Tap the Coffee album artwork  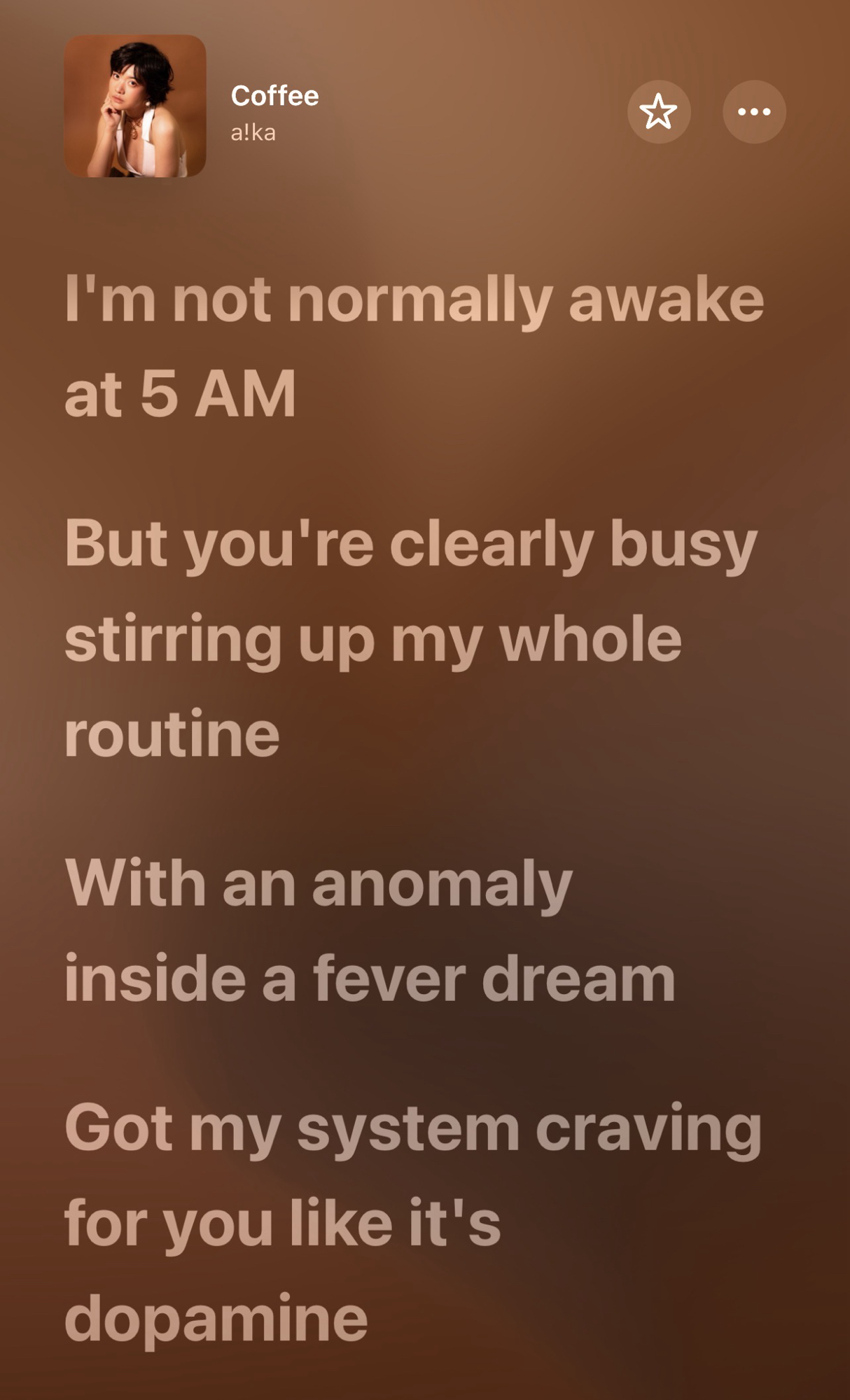coord(135,106)
